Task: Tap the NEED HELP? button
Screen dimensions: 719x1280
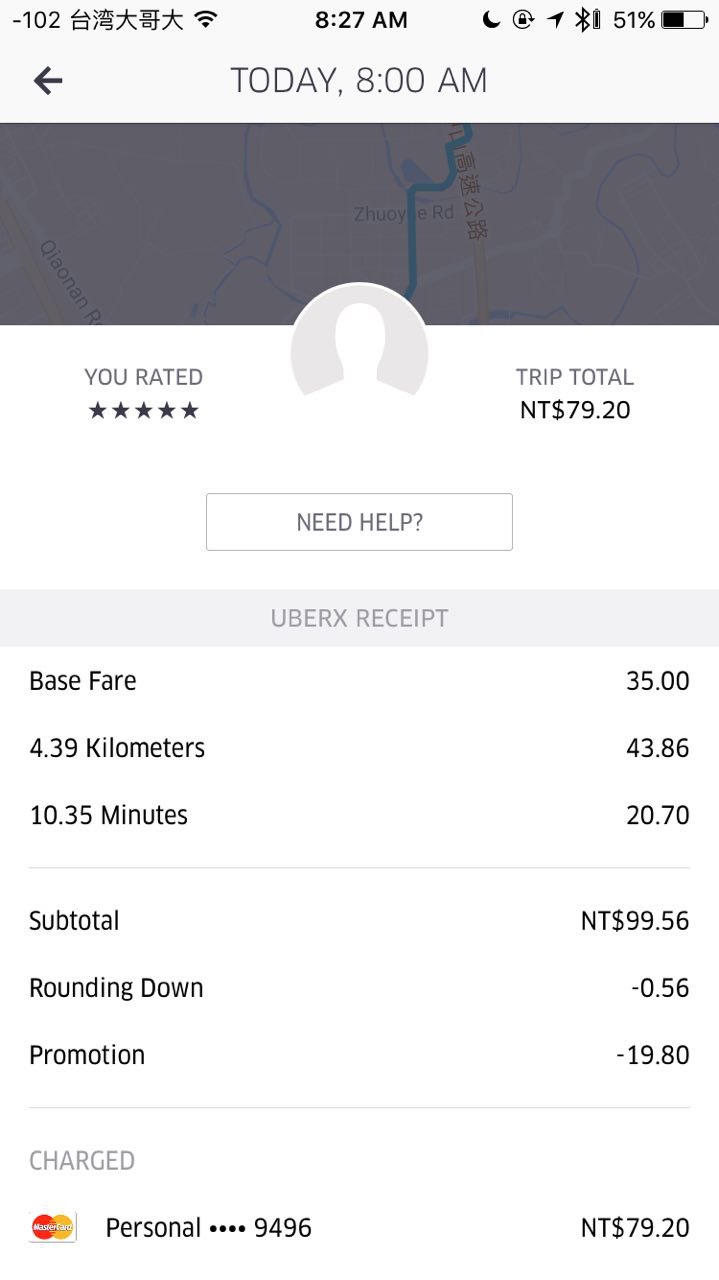Action: (359, 522)
